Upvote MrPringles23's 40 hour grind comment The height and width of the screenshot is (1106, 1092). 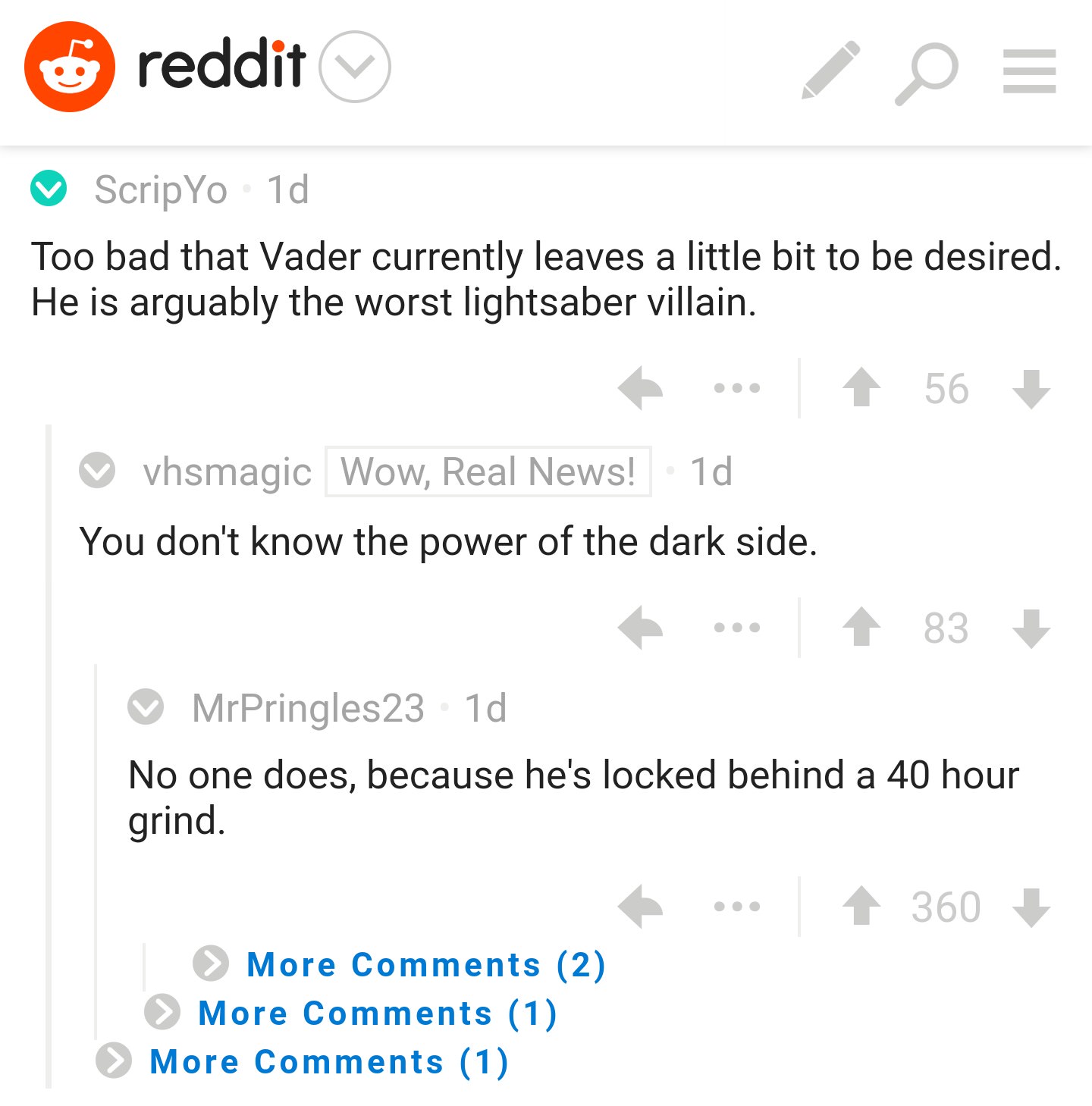(x=861, y=907)
